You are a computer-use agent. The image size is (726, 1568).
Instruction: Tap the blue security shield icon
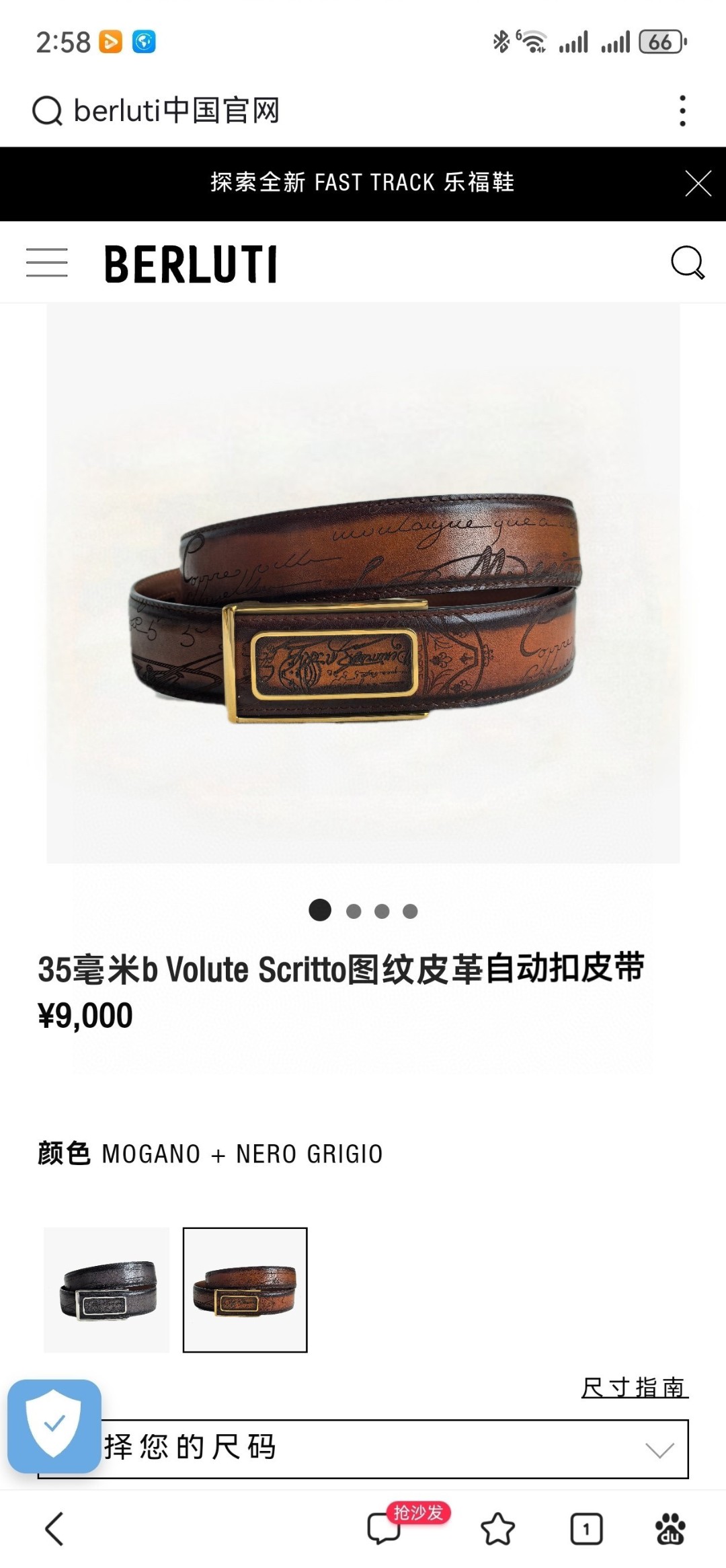coord(54,1425)
